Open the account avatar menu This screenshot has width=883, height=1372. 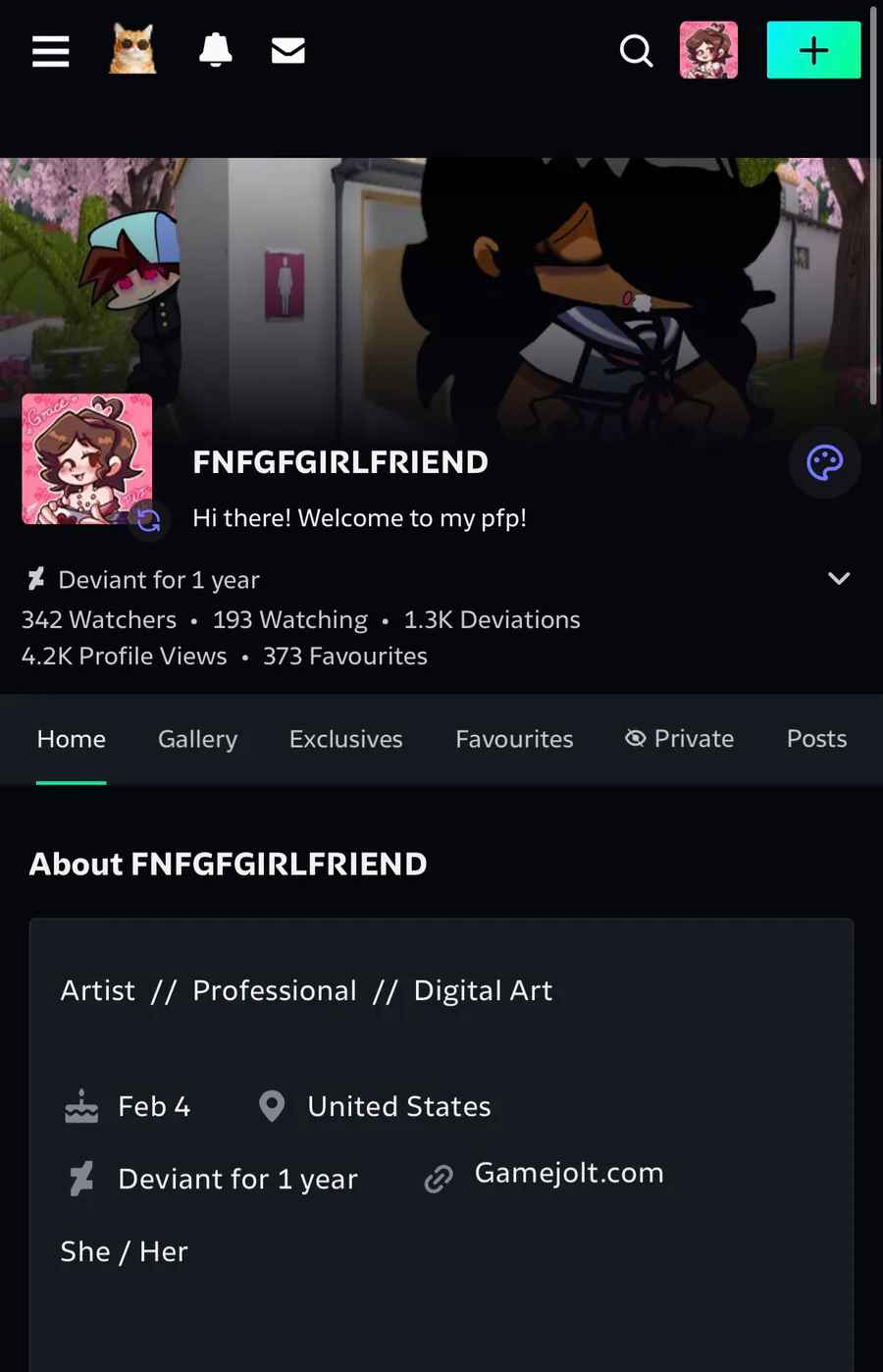(x=708, y=50)
